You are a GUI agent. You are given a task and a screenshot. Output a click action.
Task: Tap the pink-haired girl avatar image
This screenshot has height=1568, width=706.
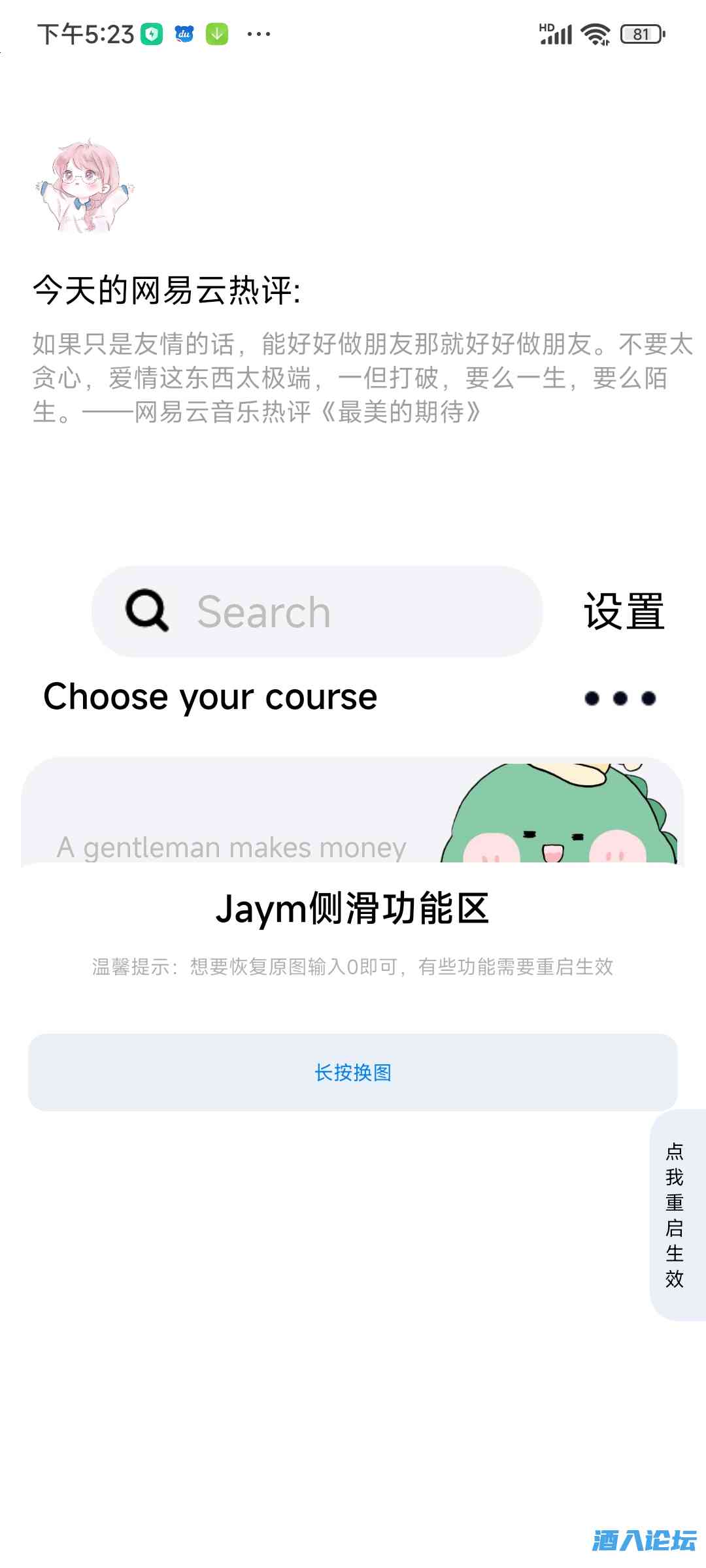pos(85,183)
